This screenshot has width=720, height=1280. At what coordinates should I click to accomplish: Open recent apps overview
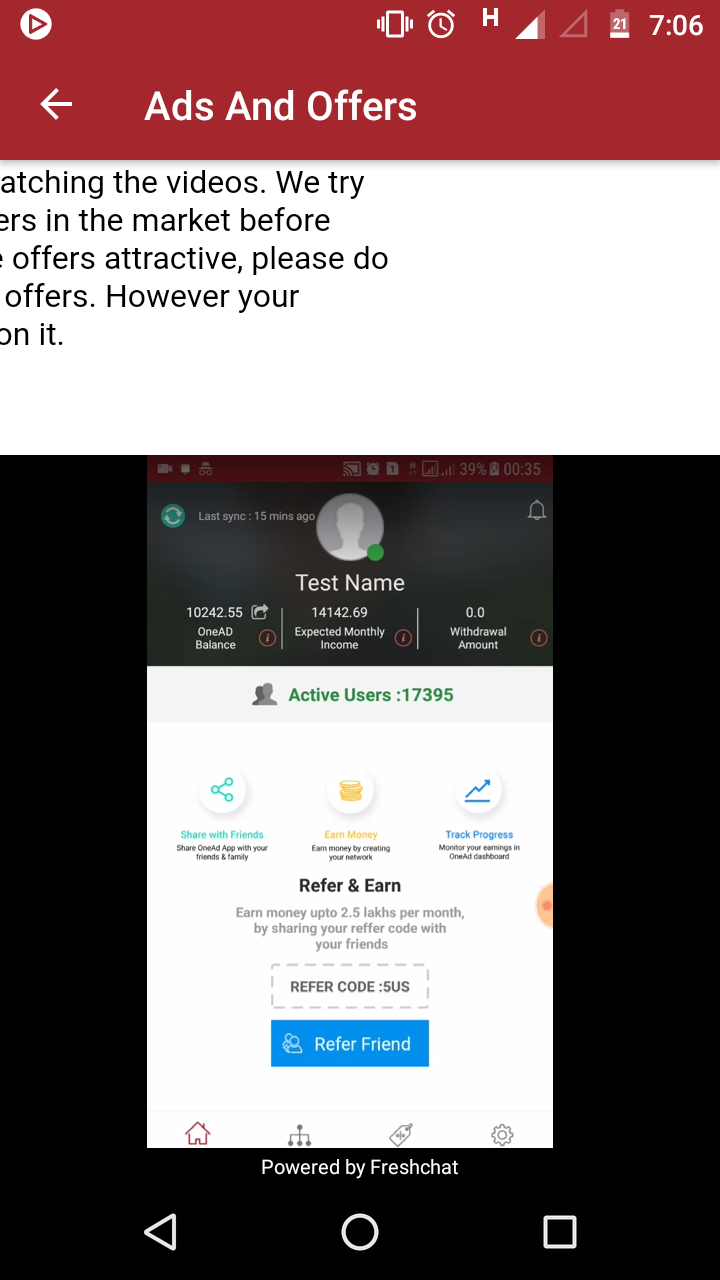click(559, 1232)
